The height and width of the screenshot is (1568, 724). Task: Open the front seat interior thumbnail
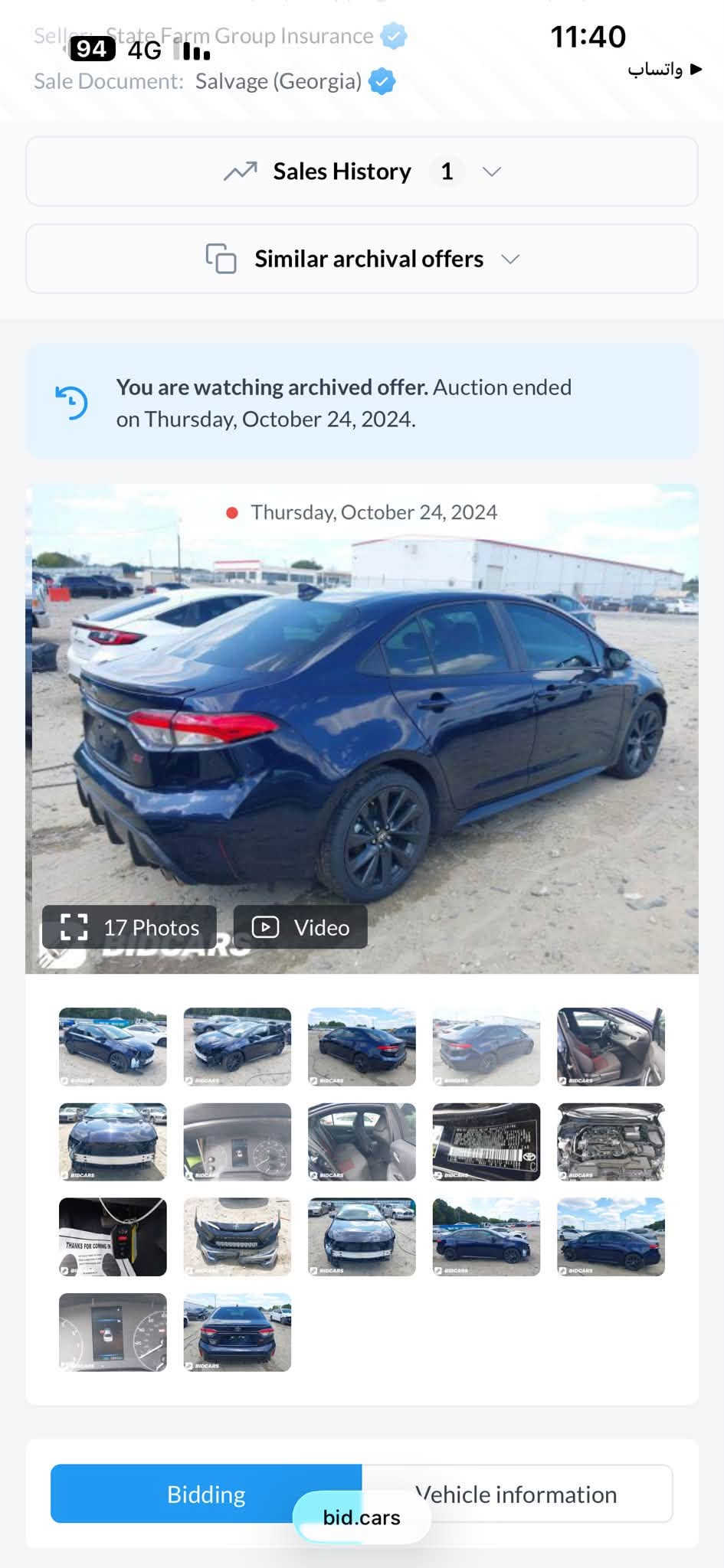click(x=611, y=1047)
